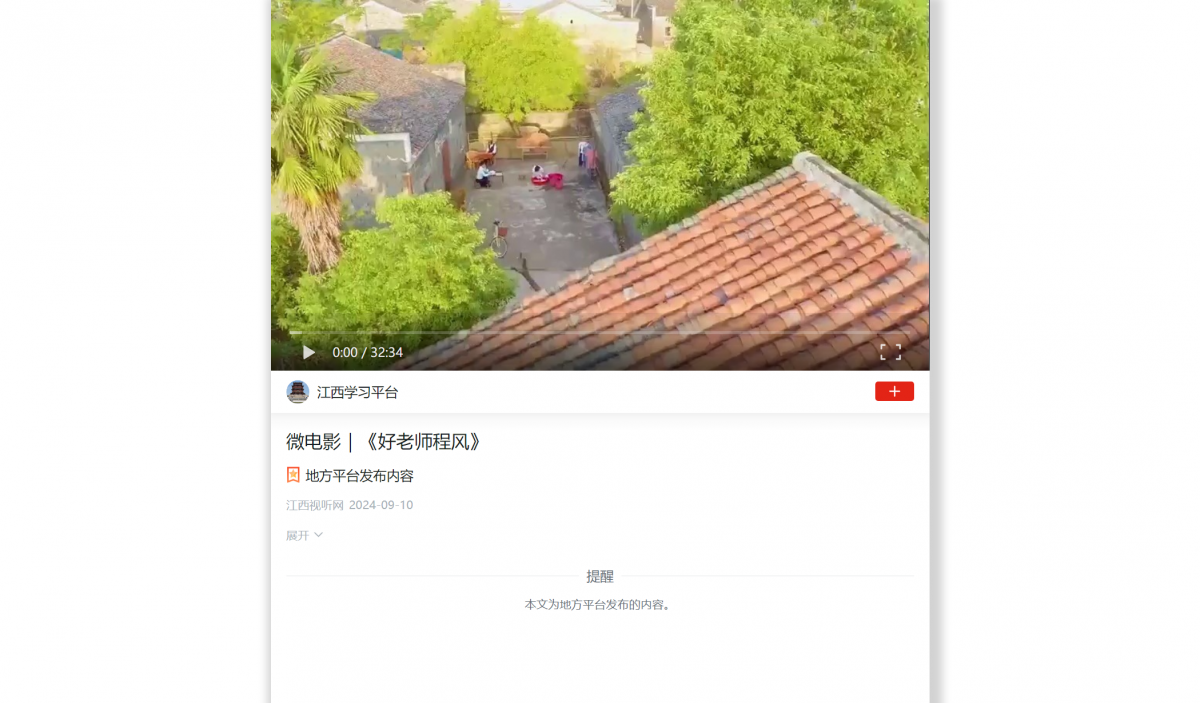Follow 江西学习平台 with the red plus button
This screenshot has width=1200, height=703.
tap(894, 392)
